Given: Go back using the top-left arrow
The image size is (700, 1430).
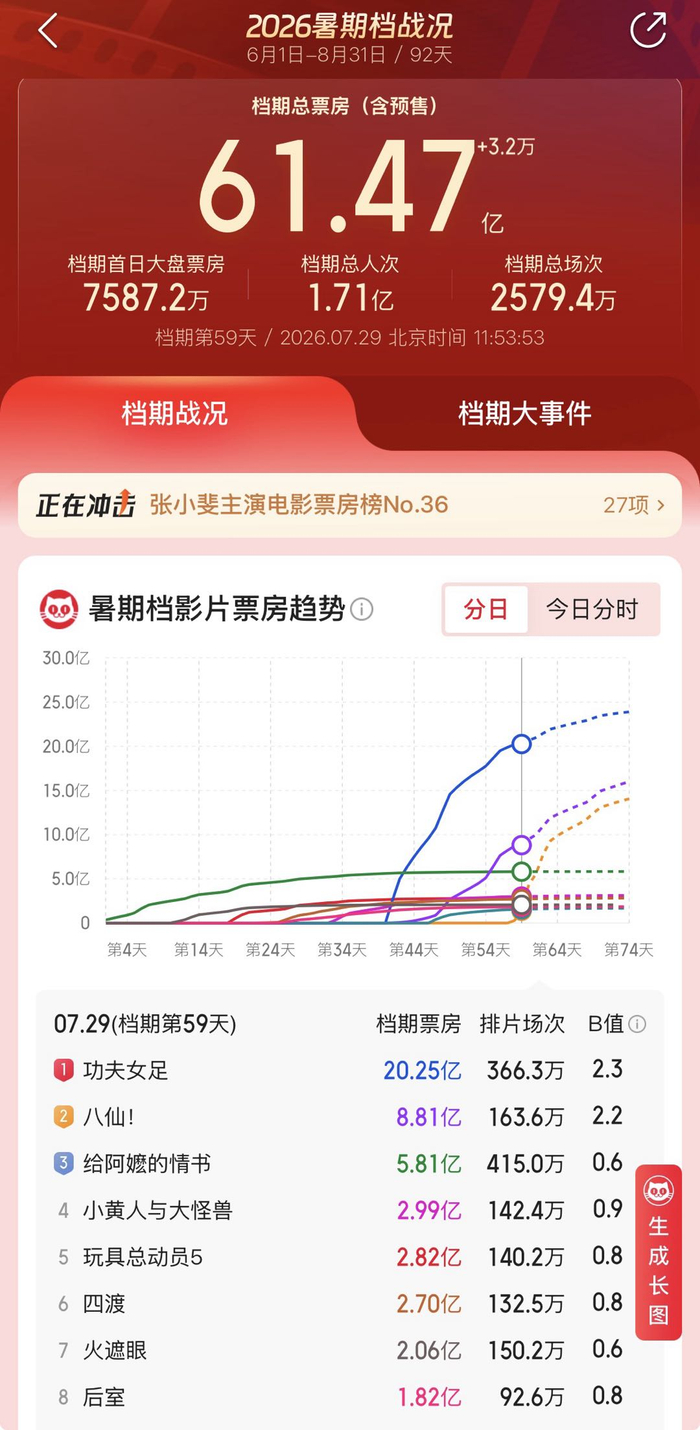Looking at the screenshot, I should click(x=47, y=30).
